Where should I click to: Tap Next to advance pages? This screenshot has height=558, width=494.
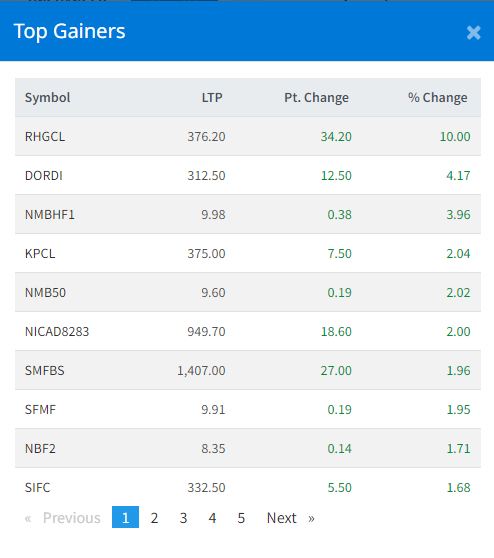(291, 518)
